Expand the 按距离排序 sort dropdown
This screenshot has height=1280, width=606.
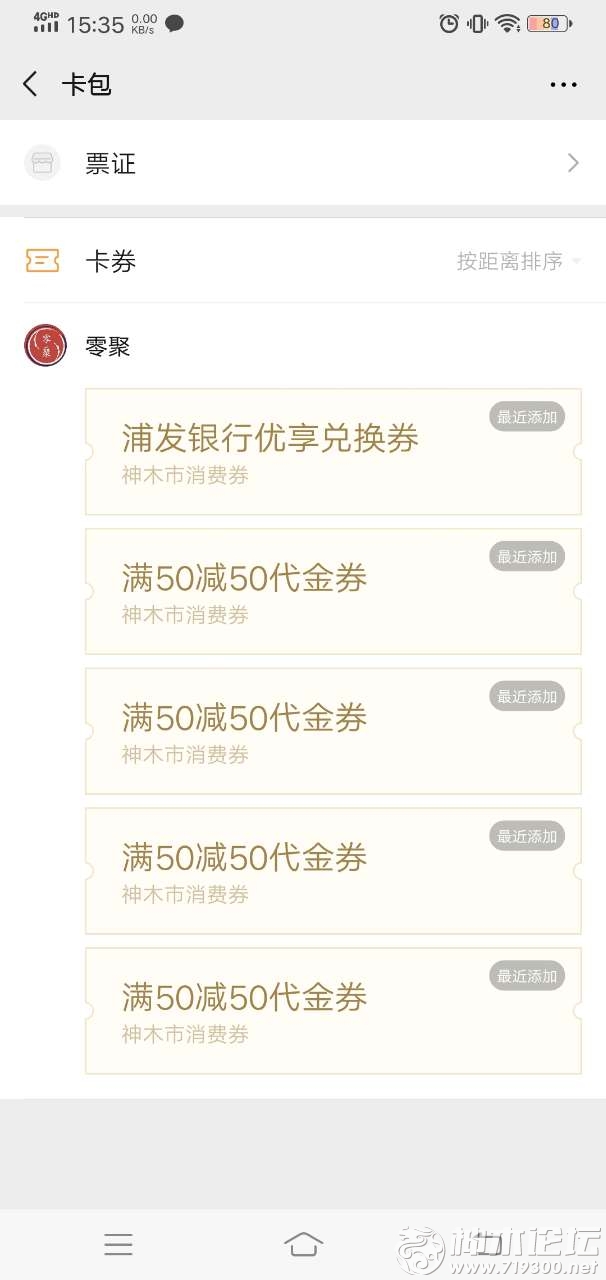(x=518, y=262)
